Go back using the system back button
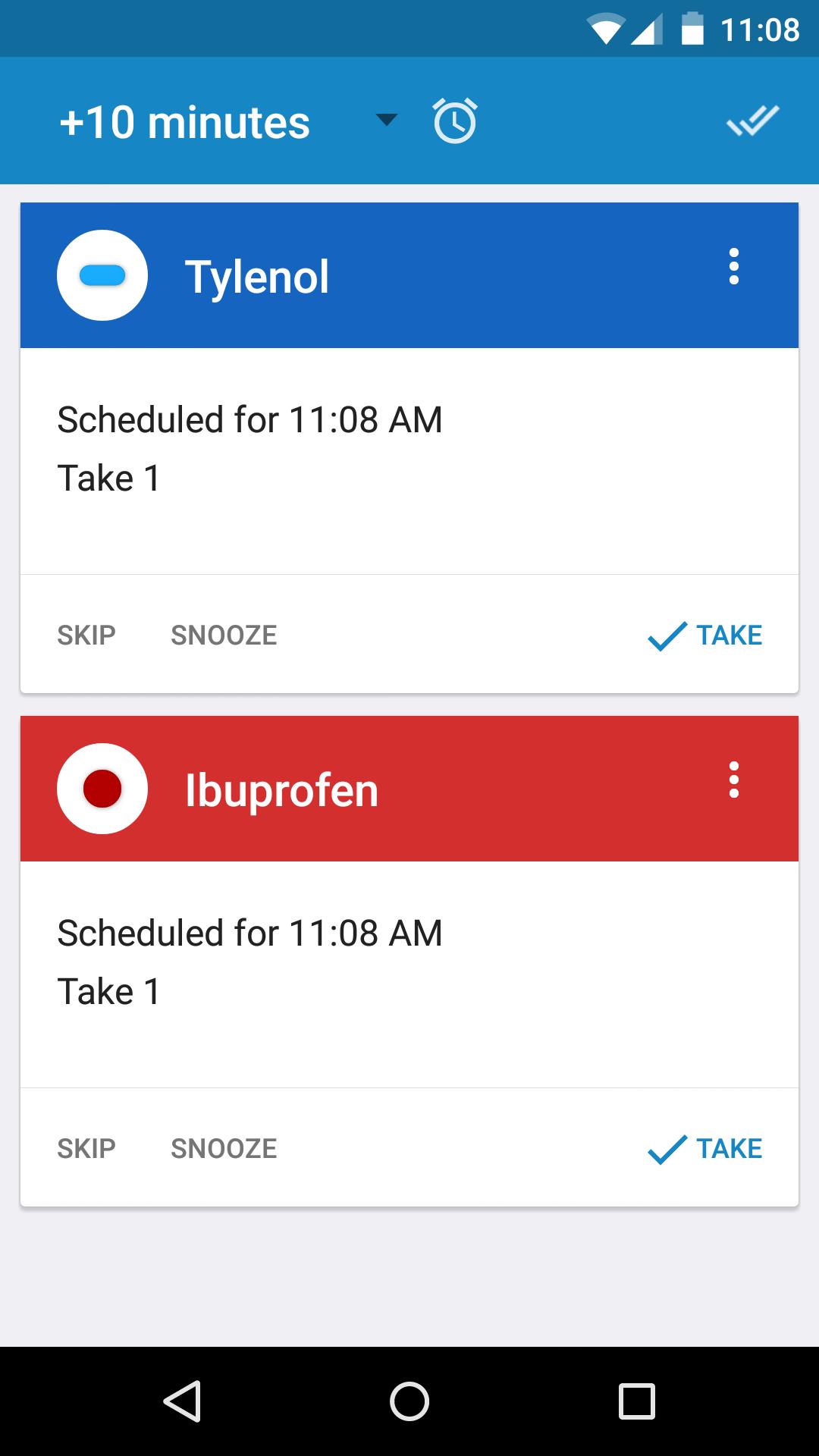This screenshot has height=1456, width=819. [x=182, y=1401]
